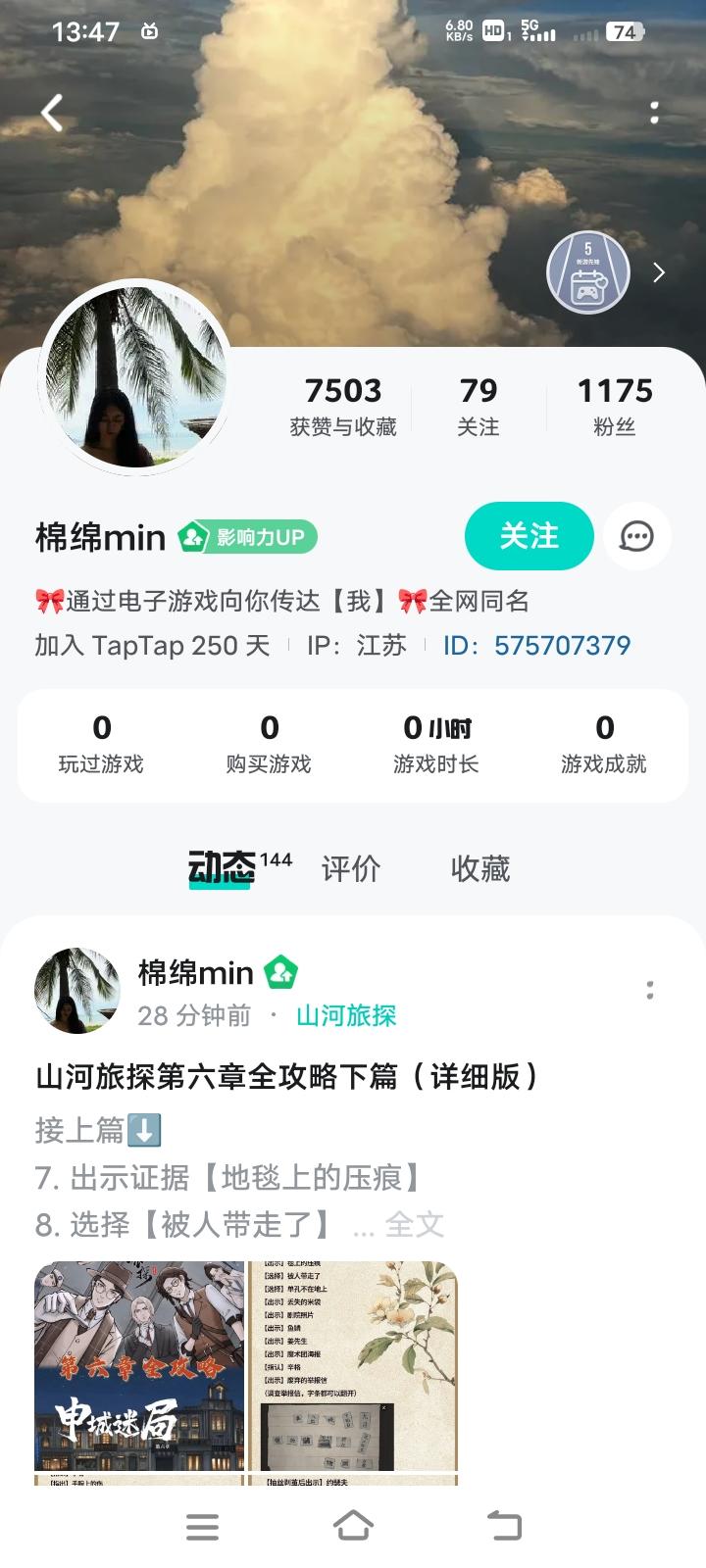Open the 山河旅探 game tag link
Viewport: 706px width, 1568px height.
tap(344, 1016)
